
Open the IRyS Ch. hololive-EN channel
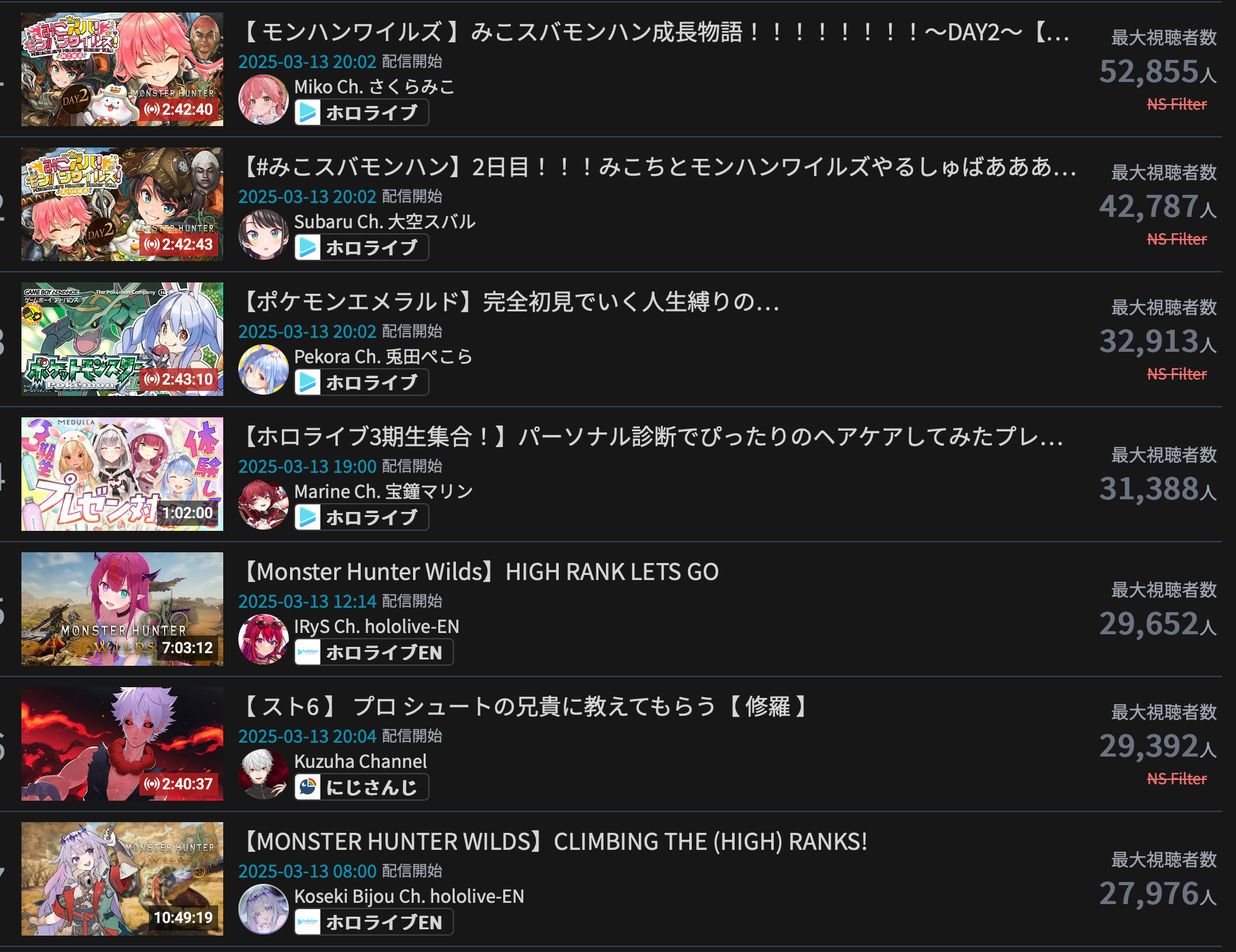coord(376,626)
